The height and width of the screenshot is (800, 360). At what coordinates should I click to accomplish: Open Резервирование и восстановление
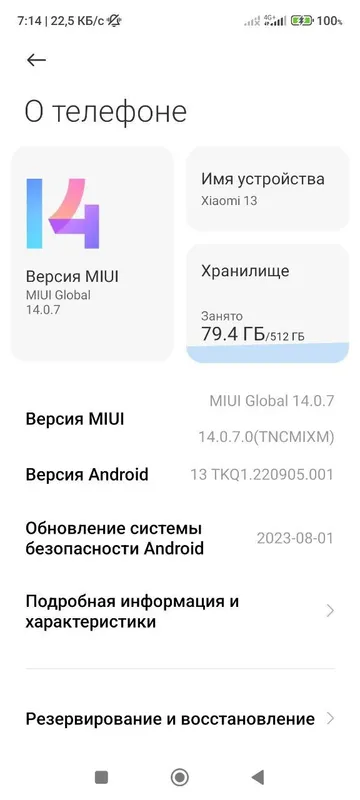point(180,719)
